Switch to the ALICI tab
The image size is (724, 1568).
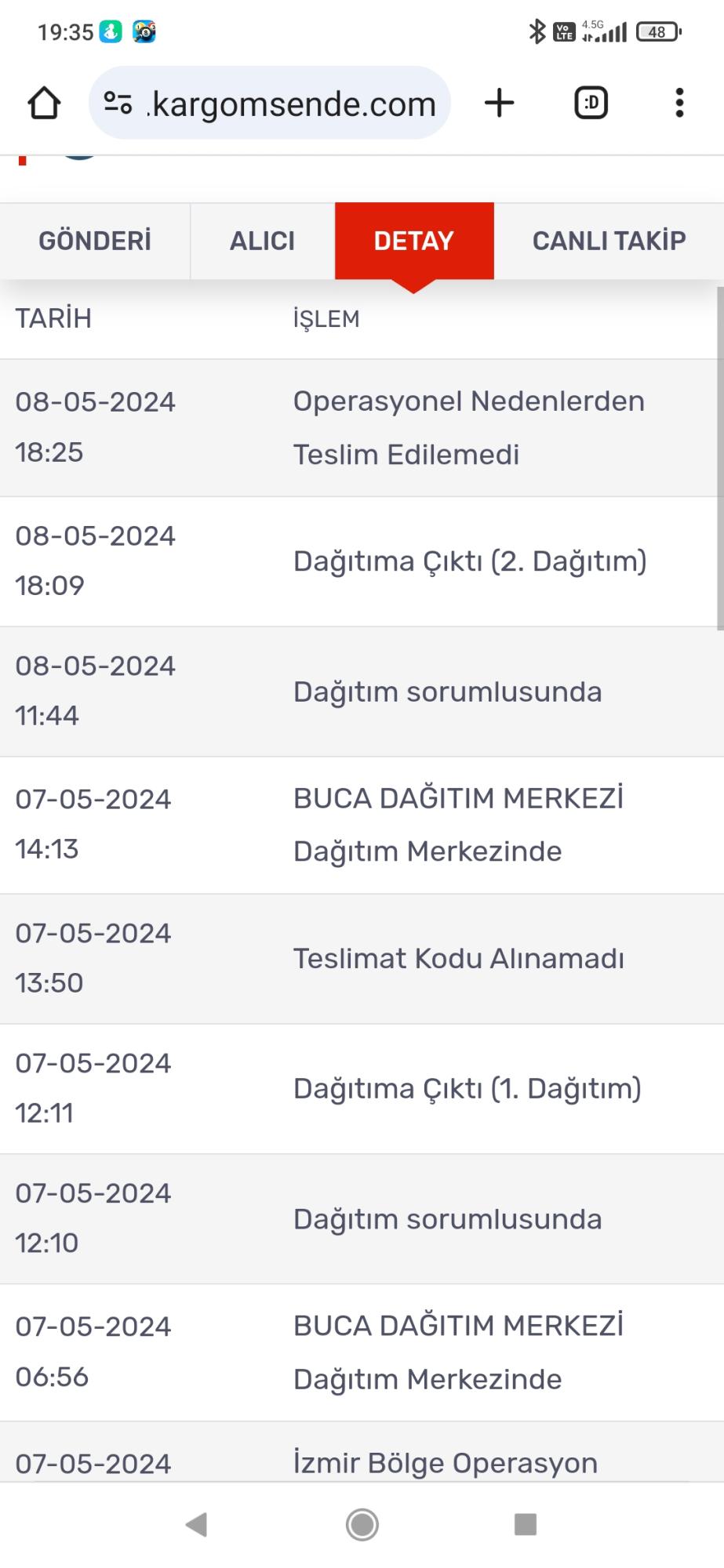(x=262, y=241)
